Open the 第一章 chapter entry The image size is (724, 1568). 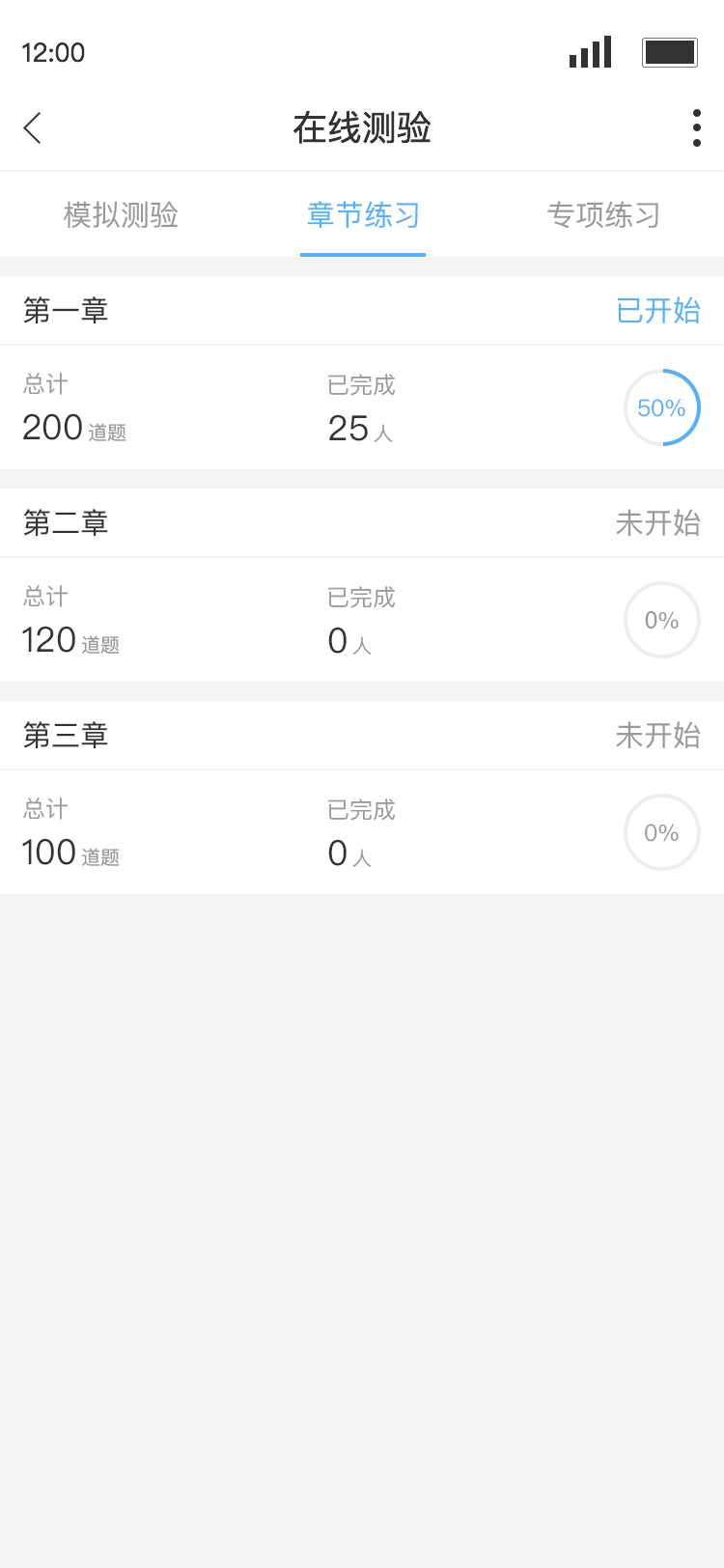point(65,311)
